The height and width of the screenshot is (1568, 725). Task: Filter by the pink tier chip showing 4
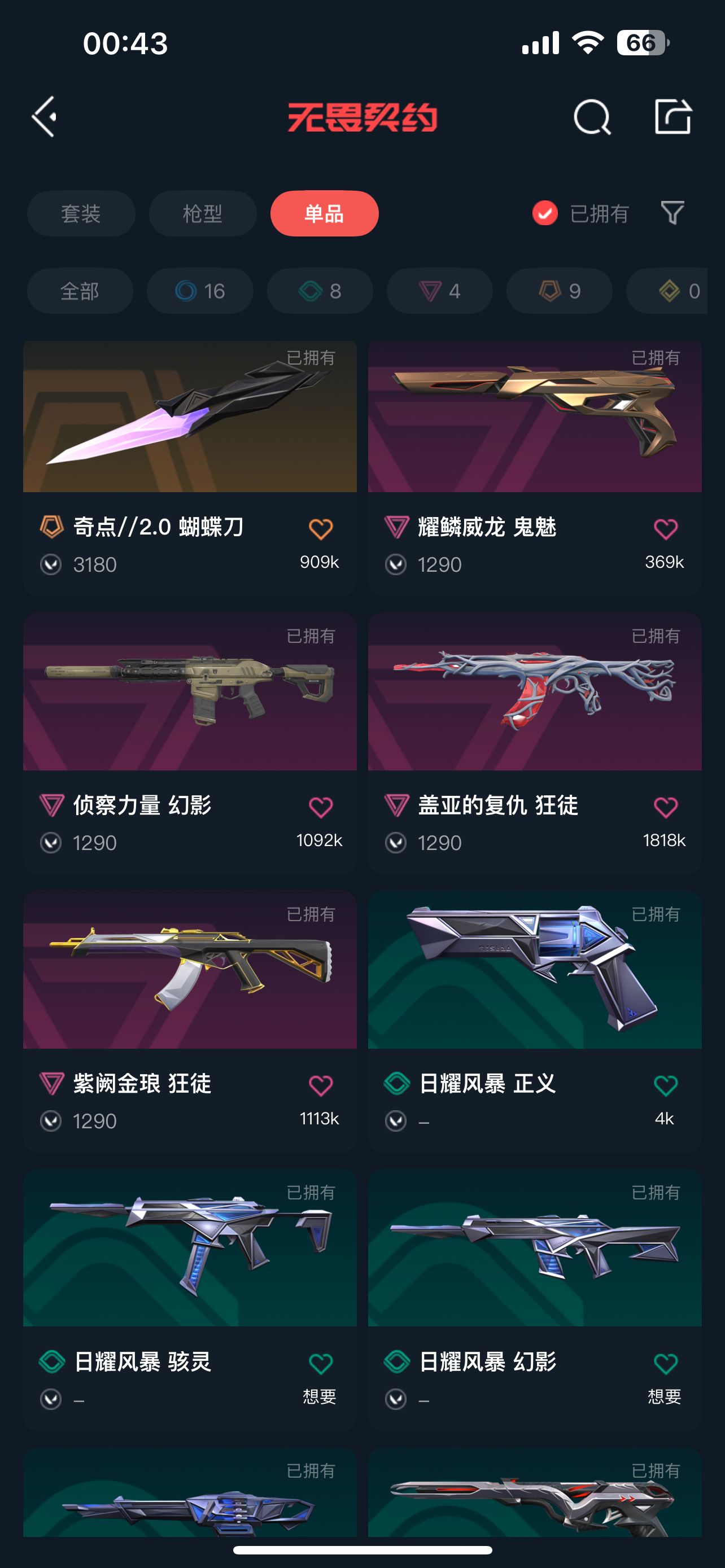(x=439, y=291)
